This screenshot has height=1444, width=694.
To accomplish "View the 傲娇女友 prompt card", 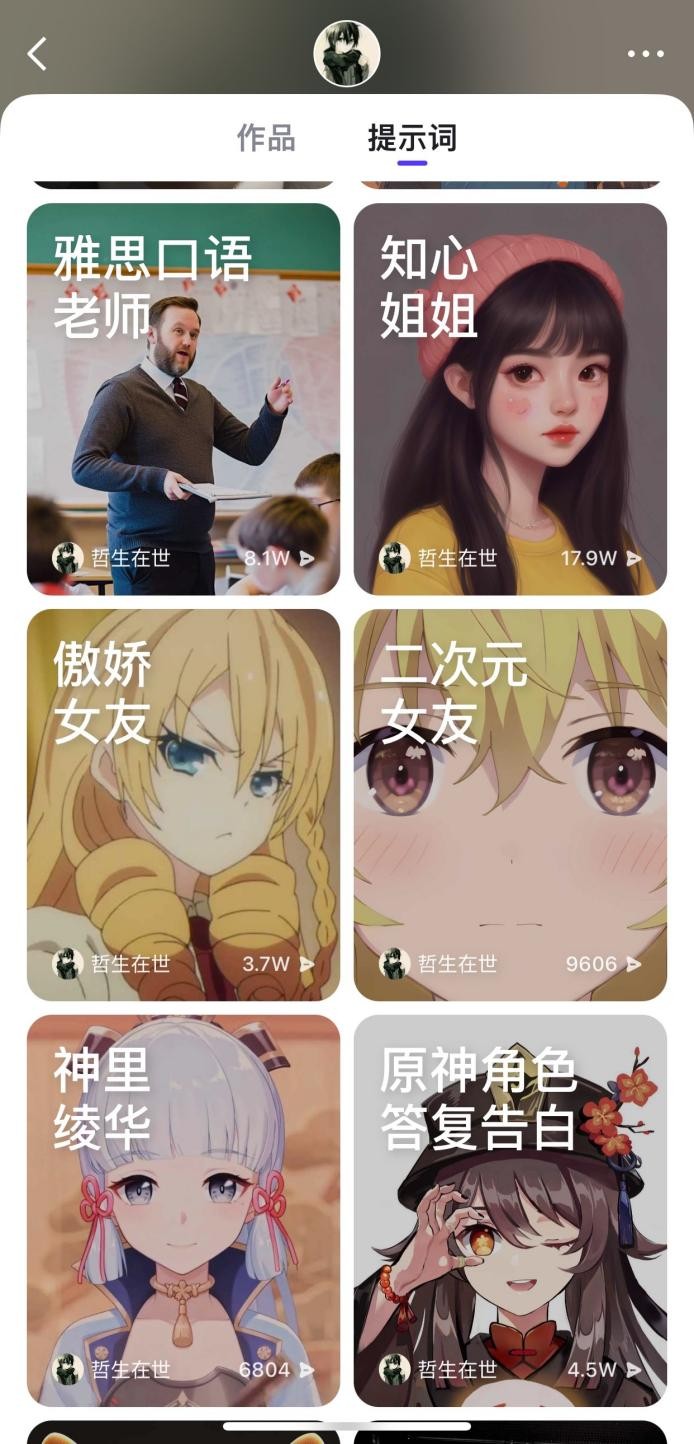I will [183, 805].
